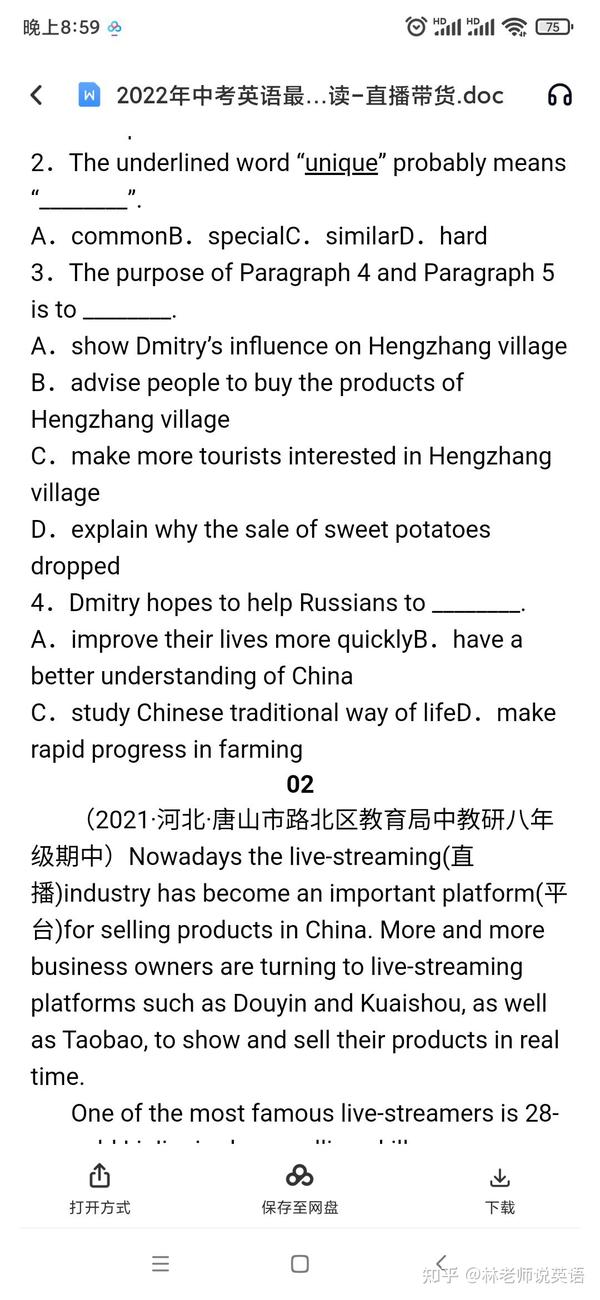600x1300 pixels.
Task: Download the document via 下载
Action: point(500,1189)
